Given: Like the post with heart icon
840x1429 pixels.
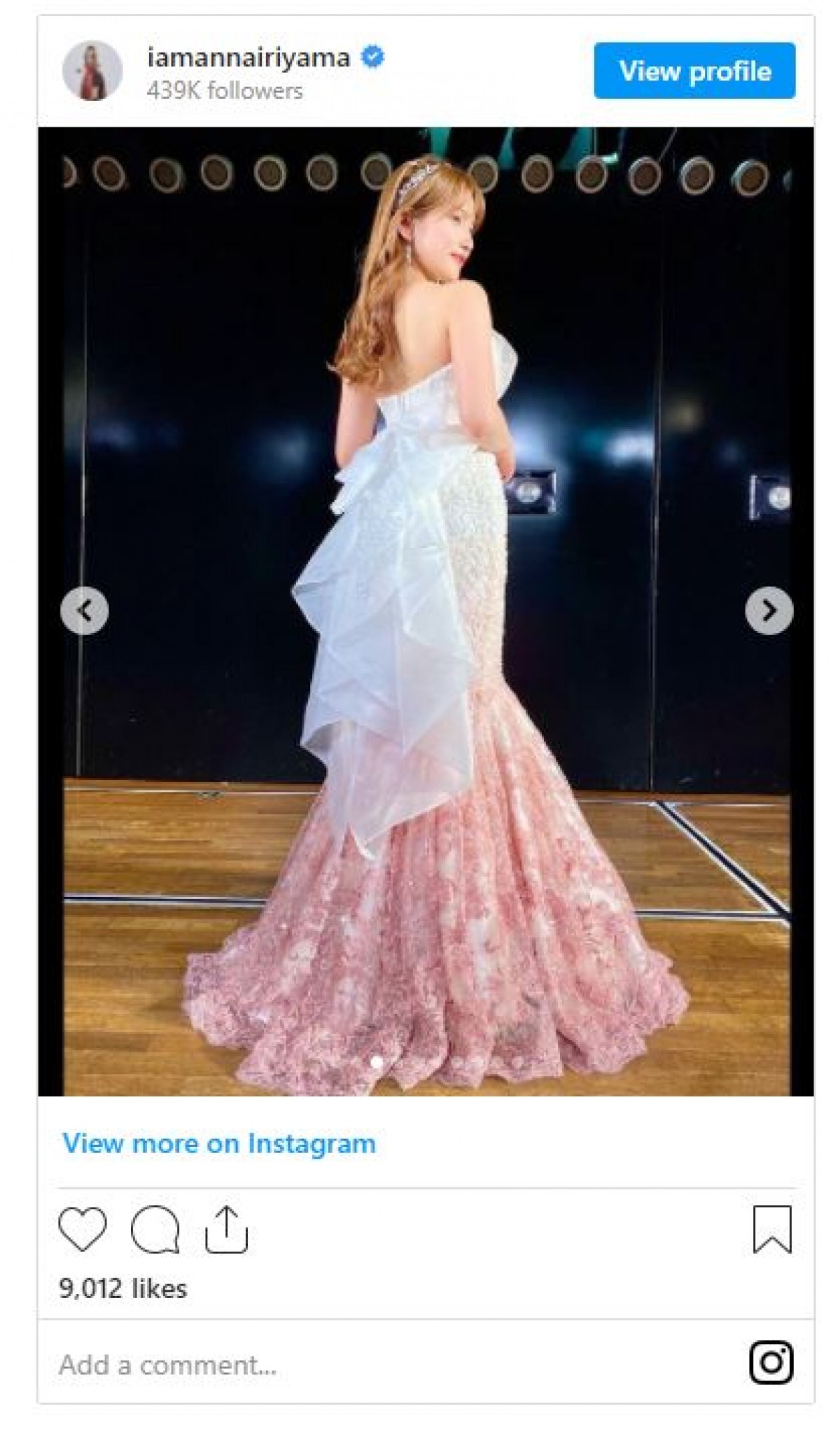Looking at the screenshot, I should 83,1229.
